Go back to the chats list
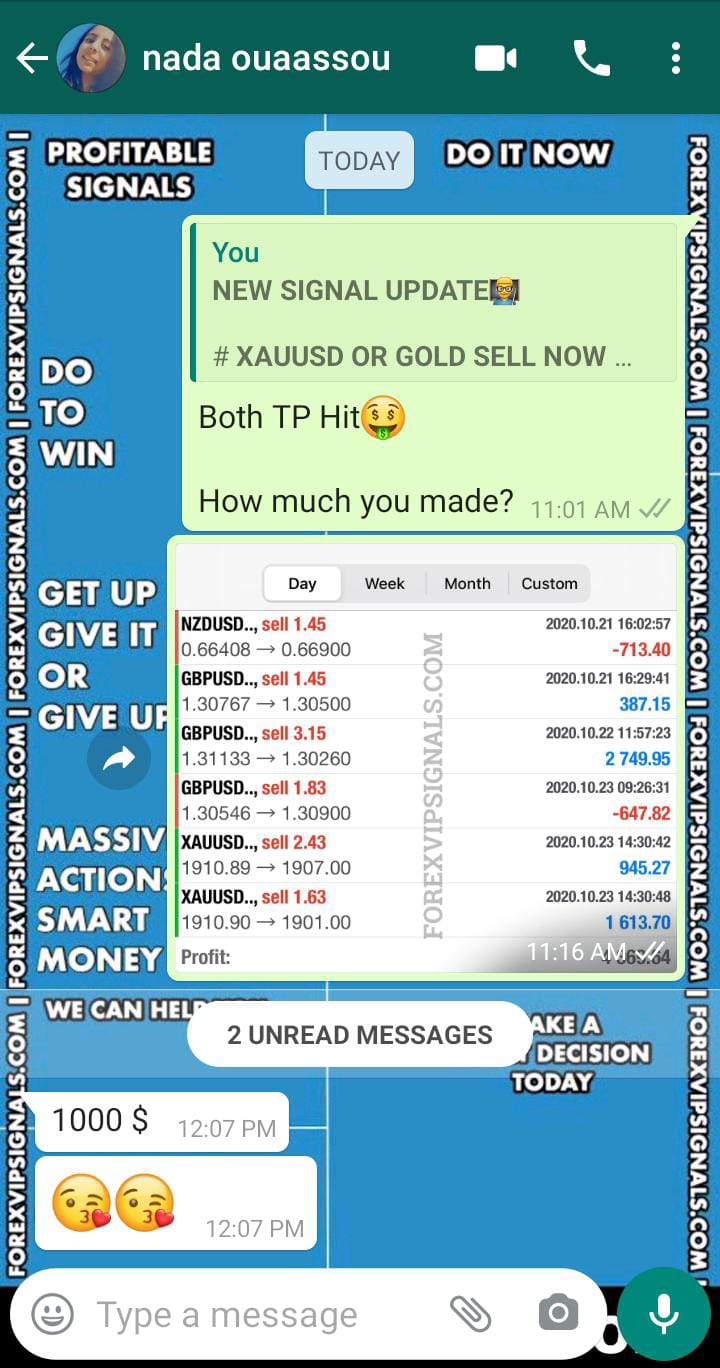This screenshot has width=720, height=1368. coord(31,59)
